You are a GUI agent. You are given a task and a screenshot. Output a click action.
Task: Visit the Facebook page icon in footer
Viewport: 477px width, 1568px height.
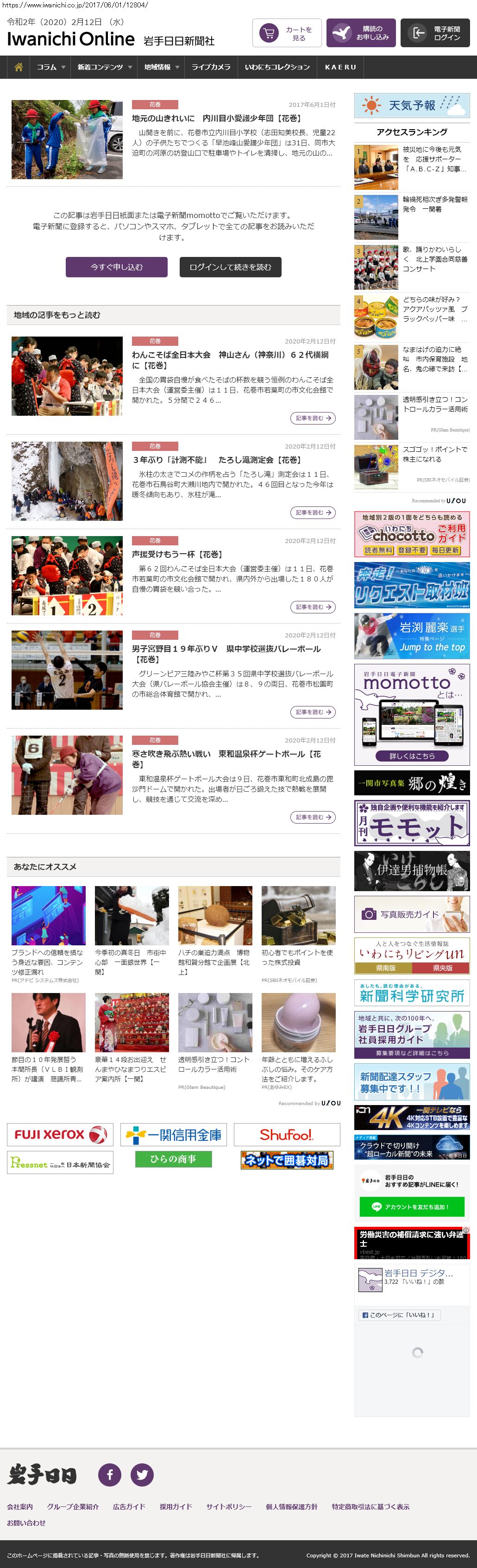coord(110,1474)
